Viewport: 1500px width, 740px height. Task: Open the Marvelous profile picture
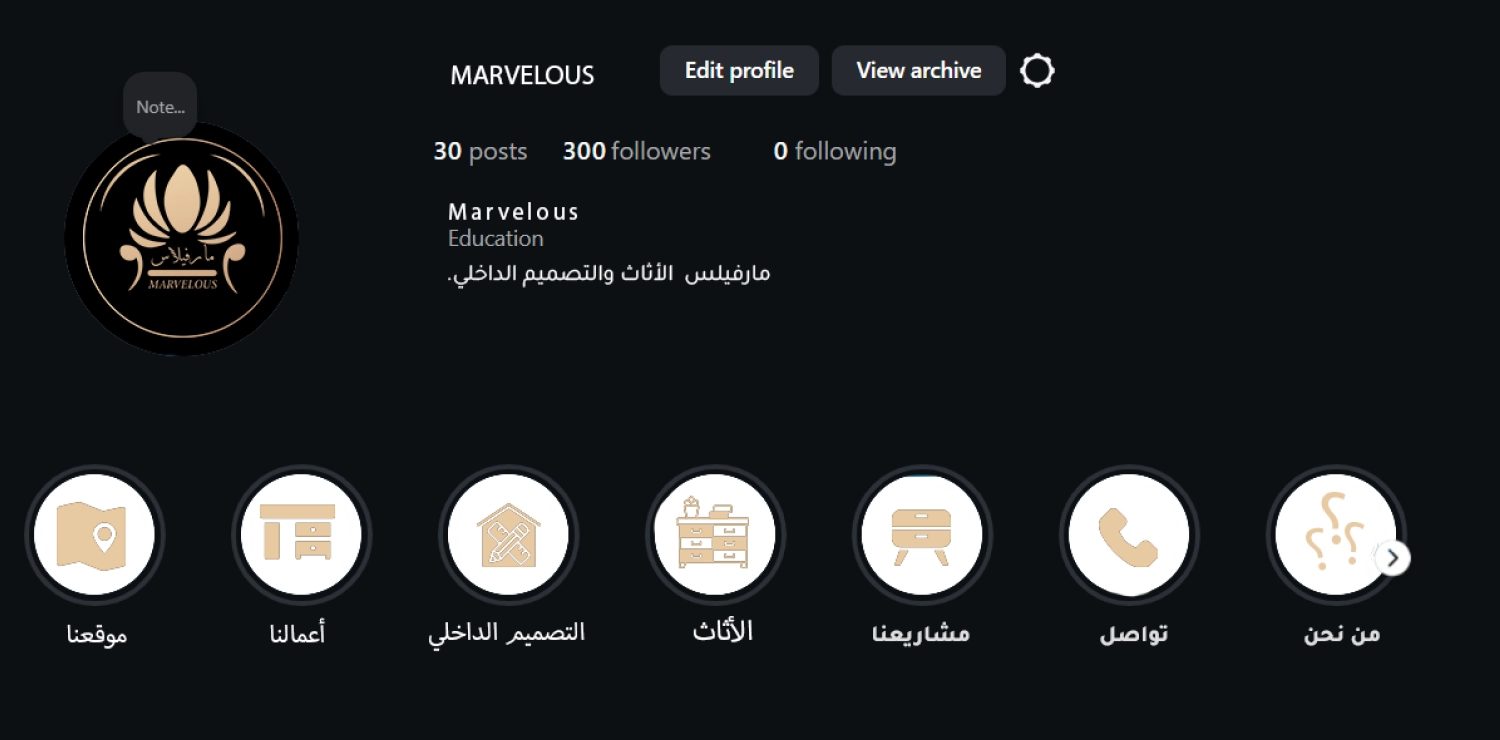(181, 240)
